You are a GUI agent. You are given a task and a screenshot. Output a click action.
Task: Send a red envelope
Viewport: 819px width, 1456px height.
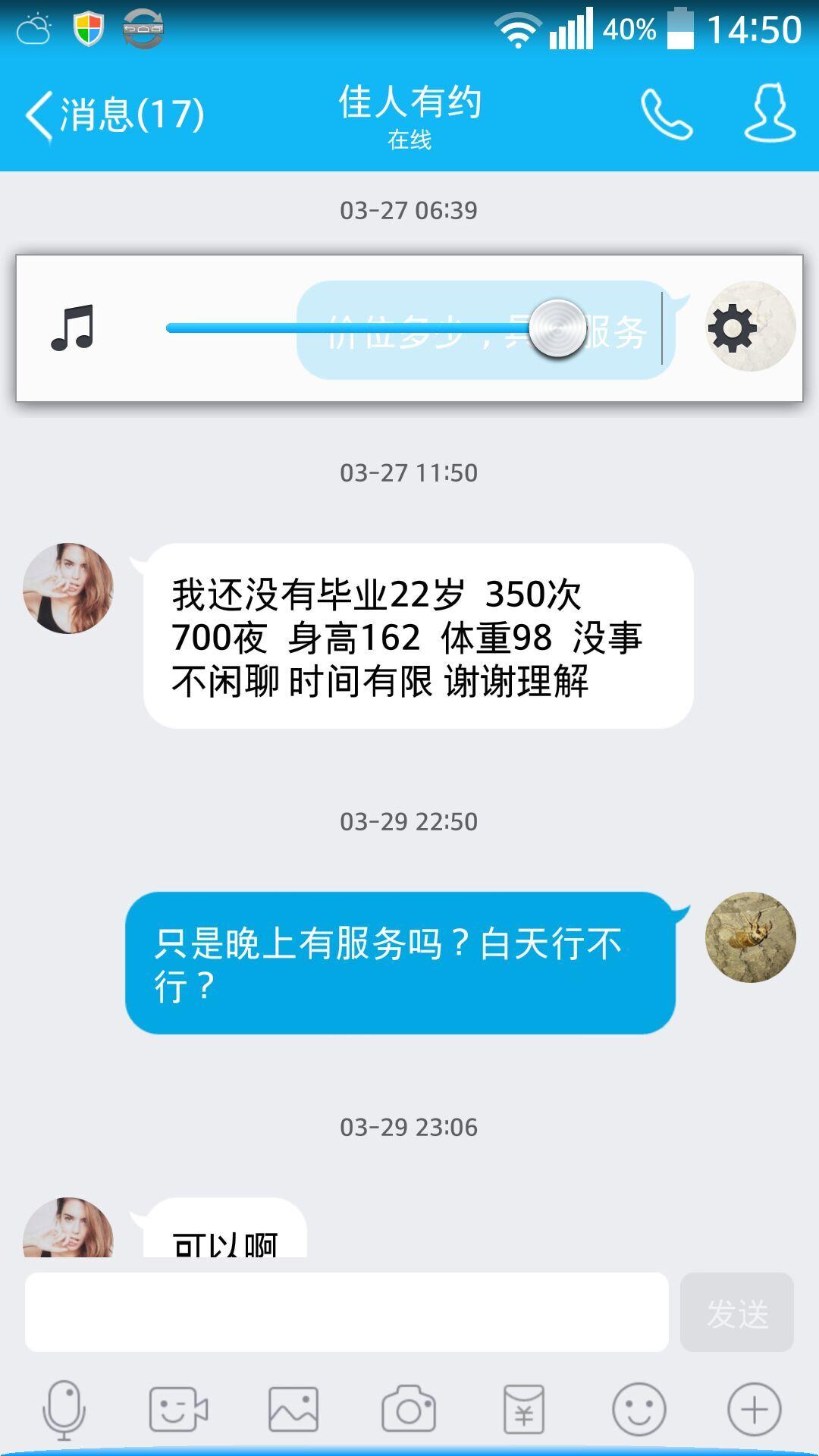[524, 1409]
